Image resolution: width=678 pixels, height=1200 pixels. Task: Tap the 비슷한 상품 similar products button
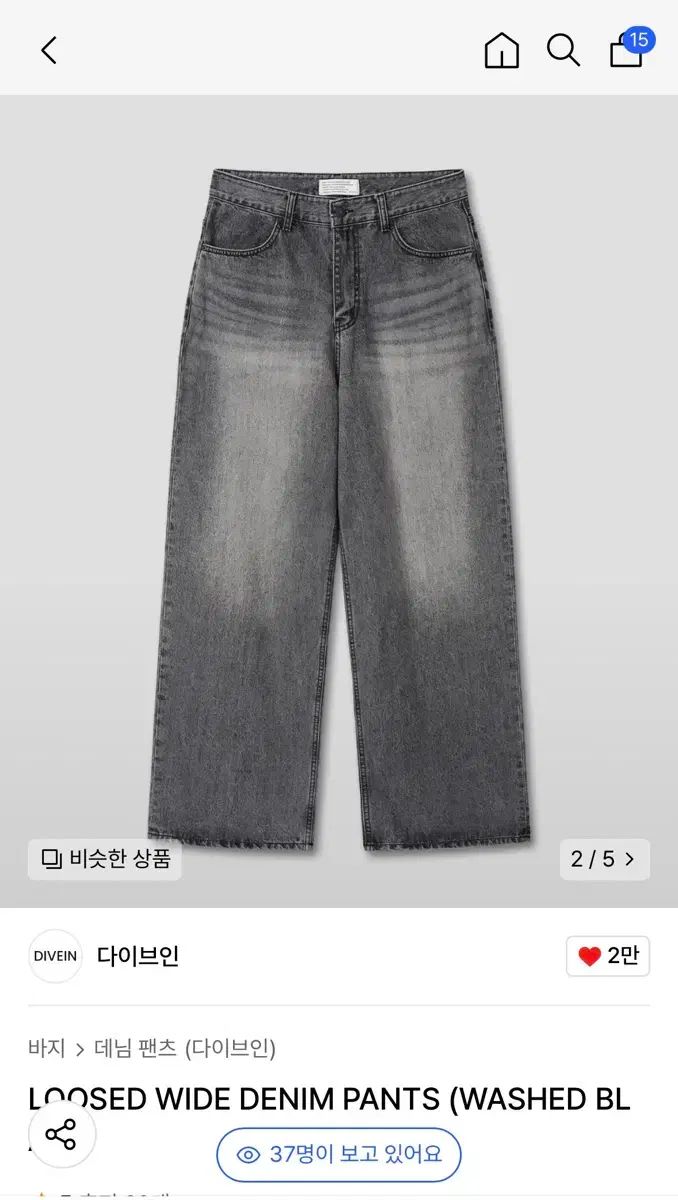click(x=105, y=859)
